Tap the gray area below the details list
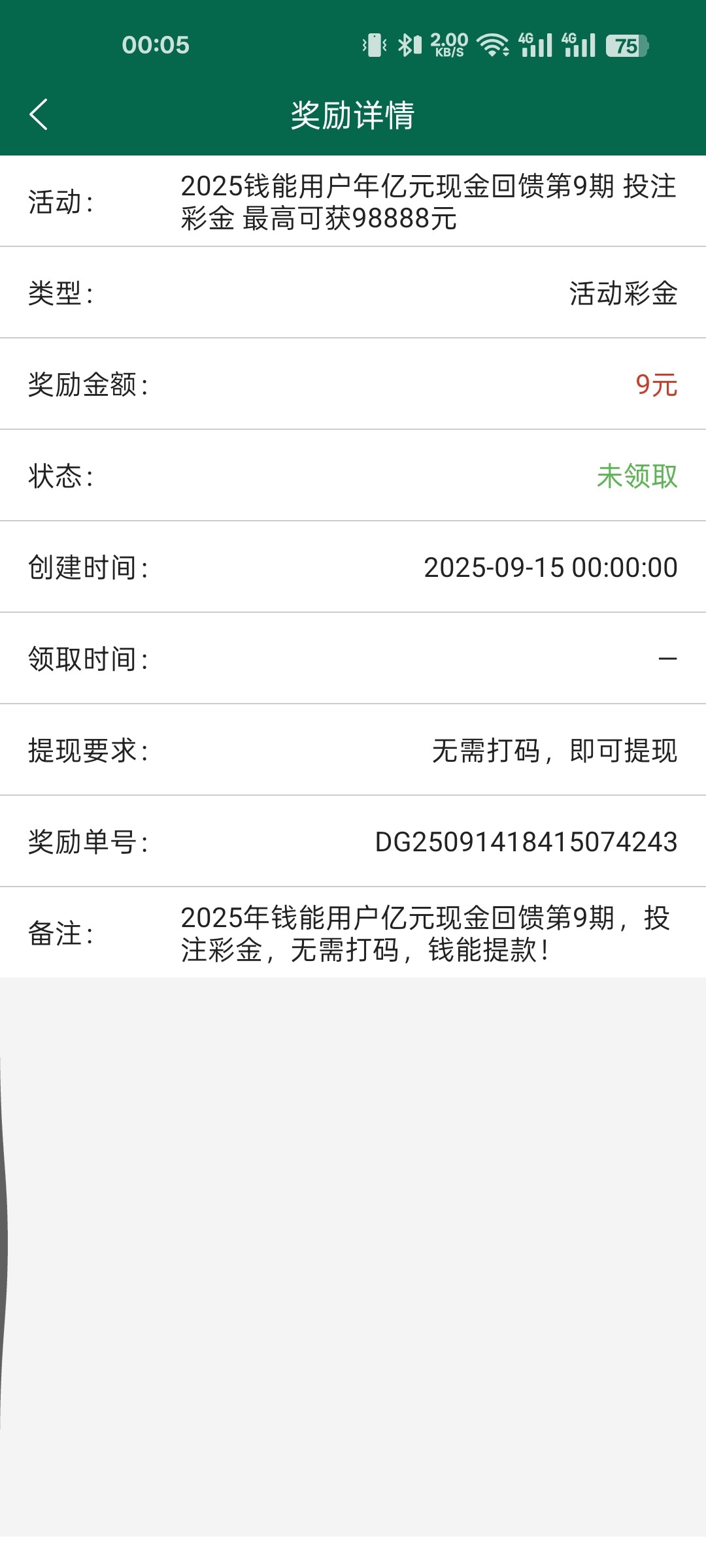The image size is (706, 1568). tap(353, 1241)
